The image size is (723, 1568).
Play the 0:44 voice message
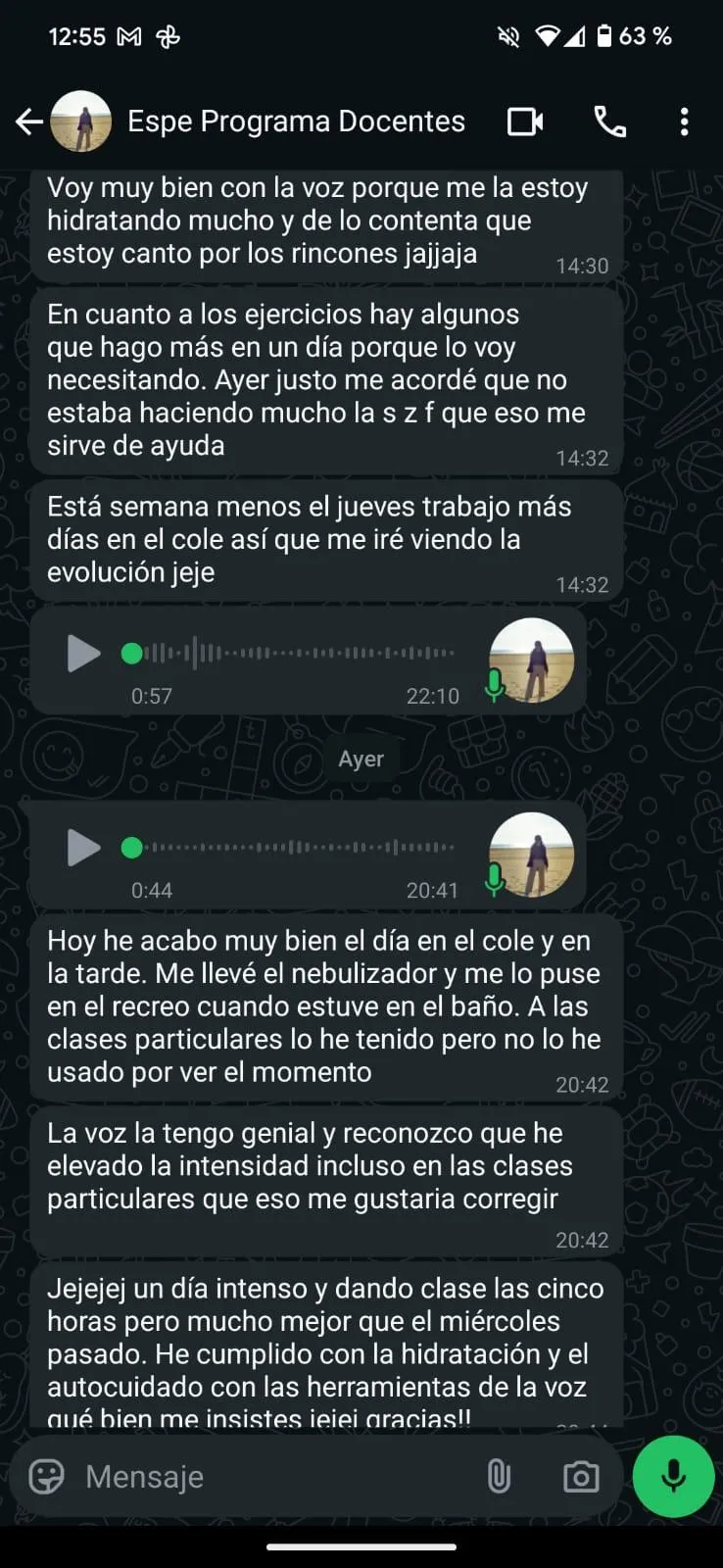[83, 848]
